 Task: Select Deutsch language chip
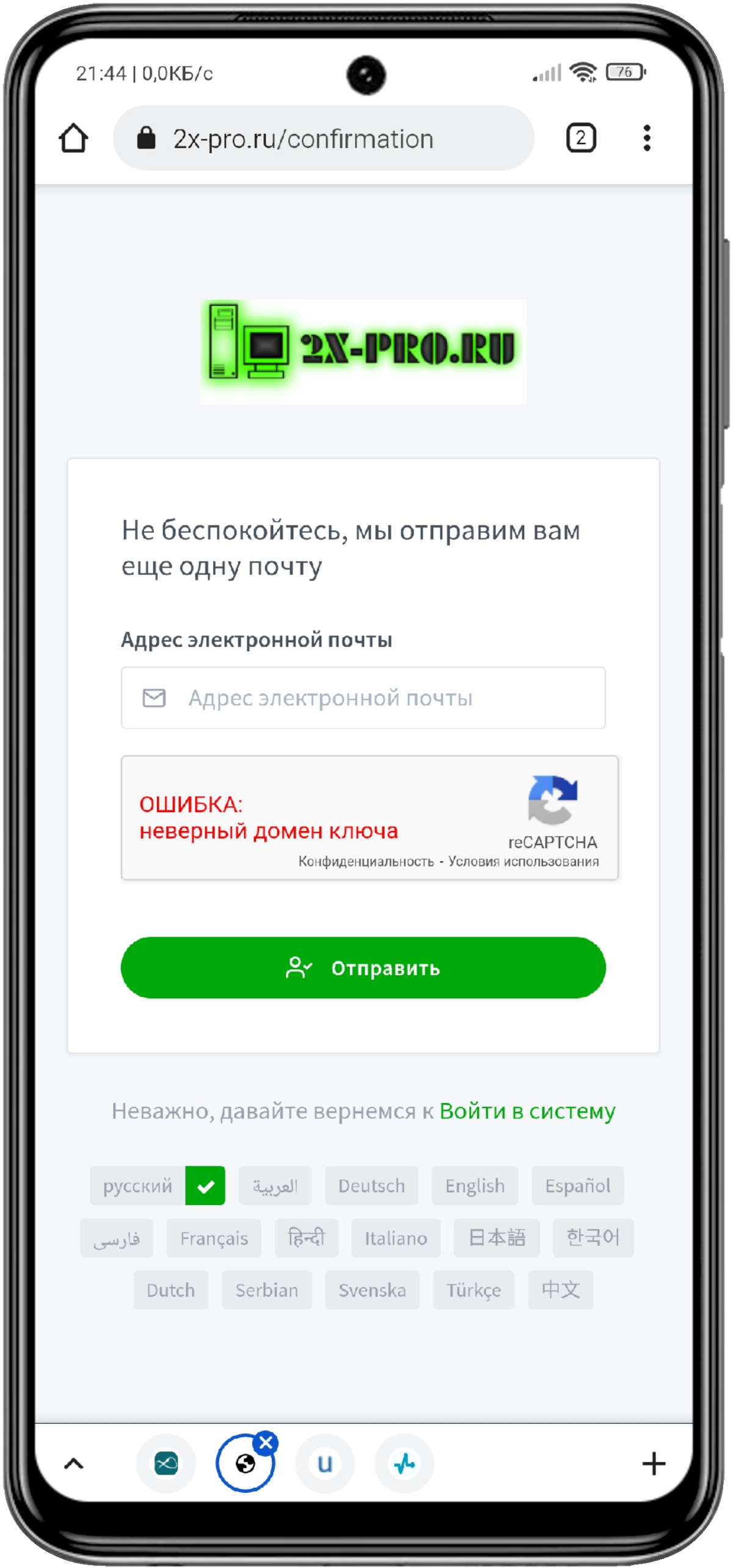coord(371,1186)
